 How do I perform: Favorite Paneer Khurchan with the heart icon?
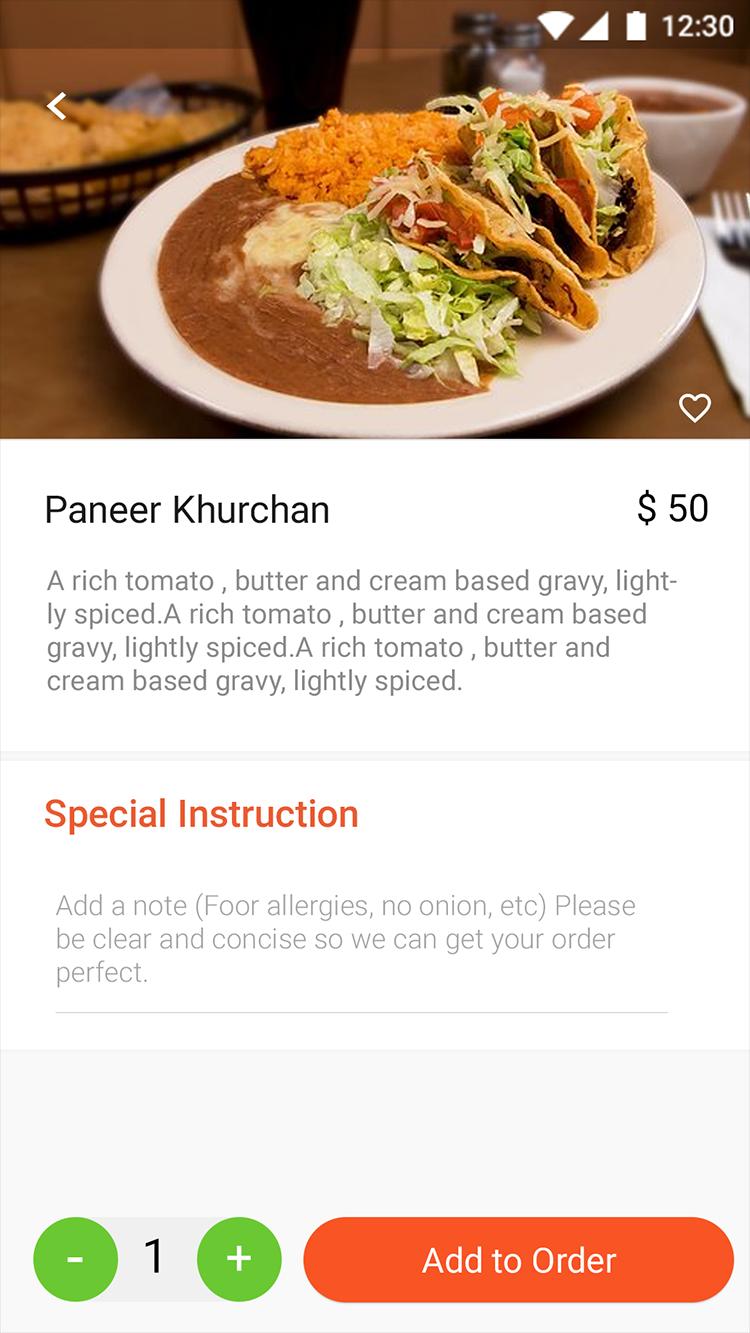point(694,407)
